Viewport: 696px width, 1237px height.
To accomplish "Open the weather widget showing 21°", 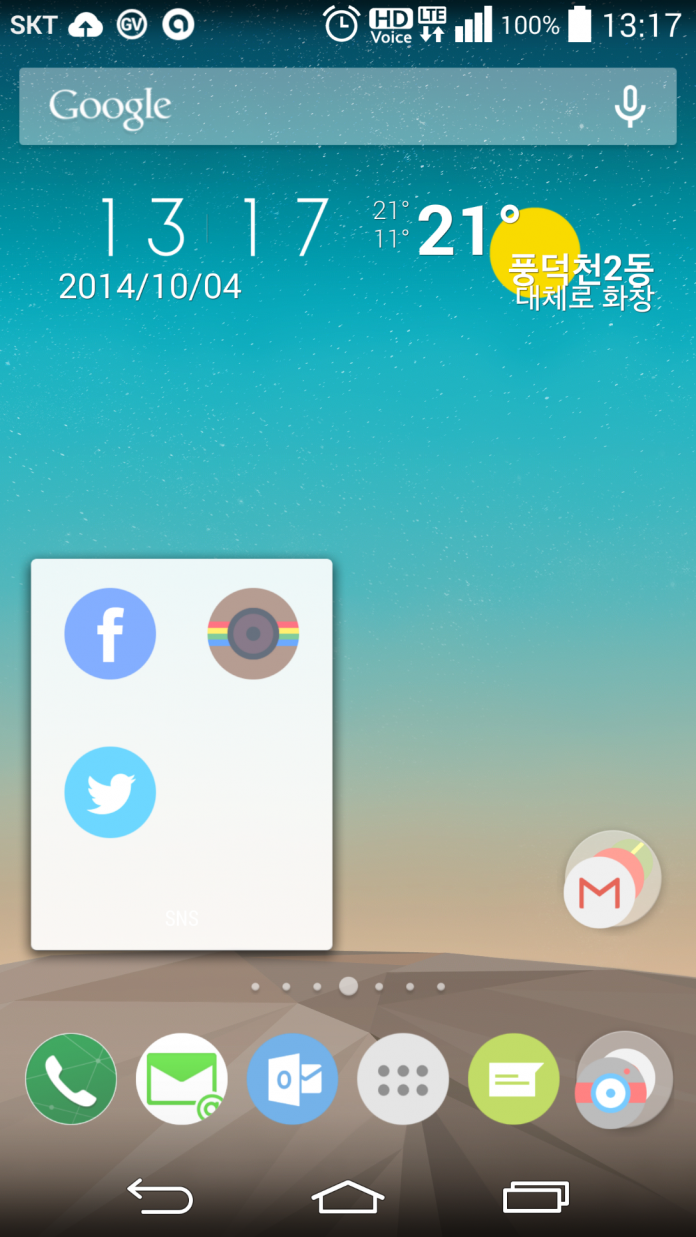I will 513,254.
